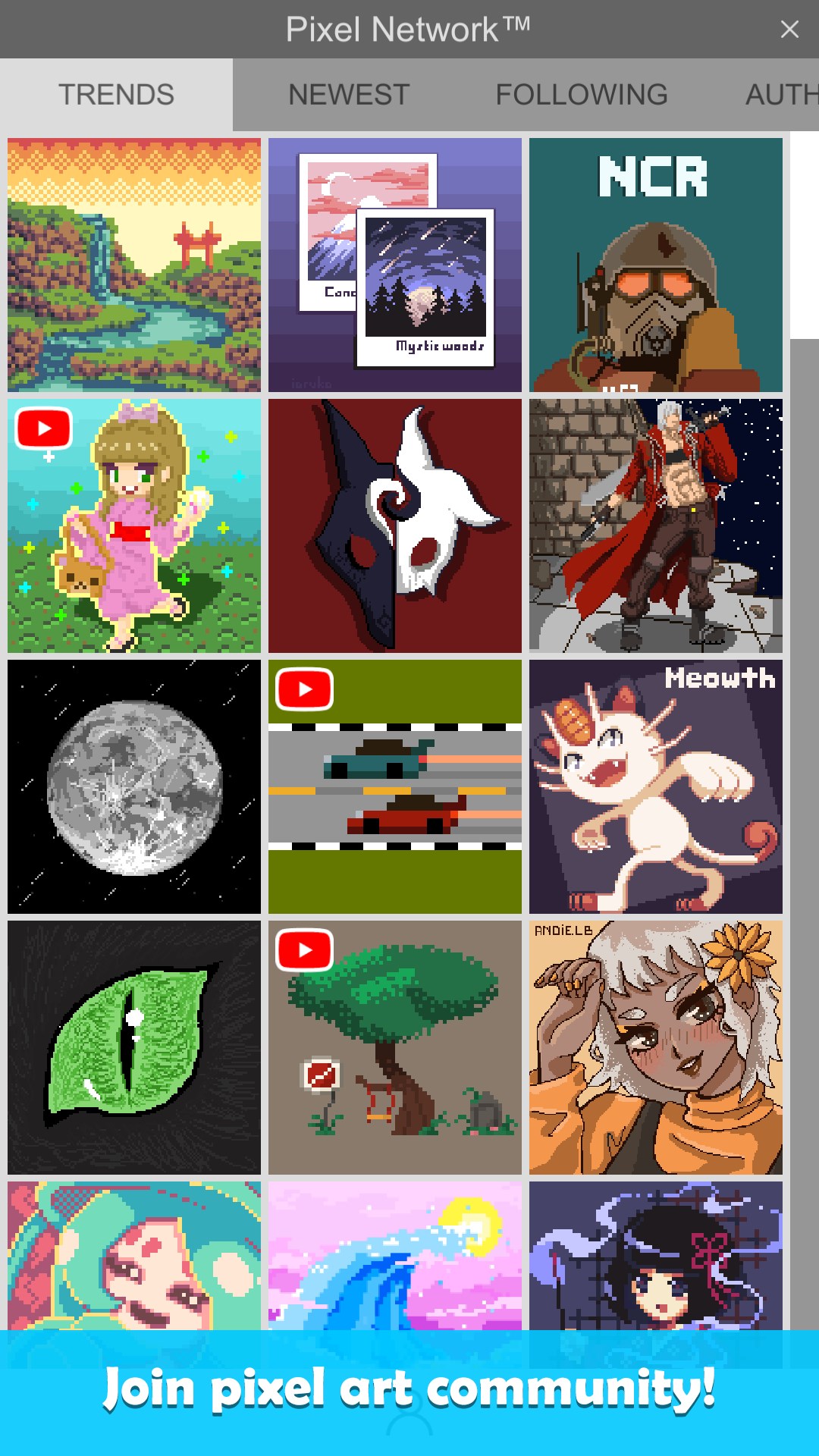
Task: Open the Mystic woods polaroid artwork
Action: pos(395,265)
